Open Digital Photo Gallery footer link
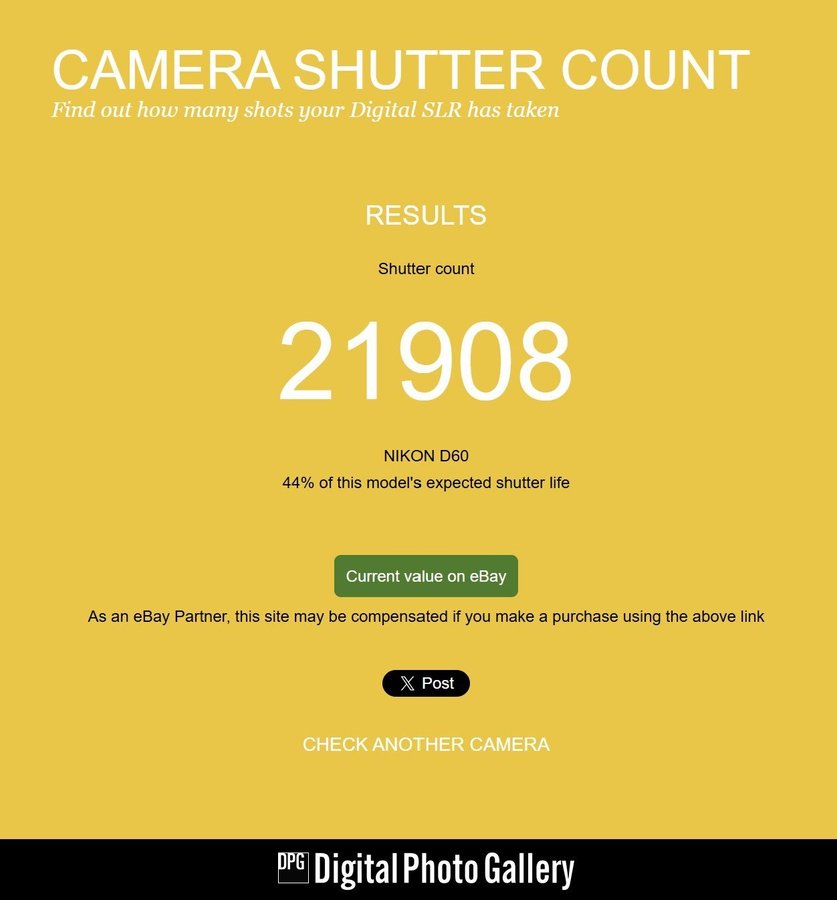The image size is (837, 900). [x=426, y=869]
